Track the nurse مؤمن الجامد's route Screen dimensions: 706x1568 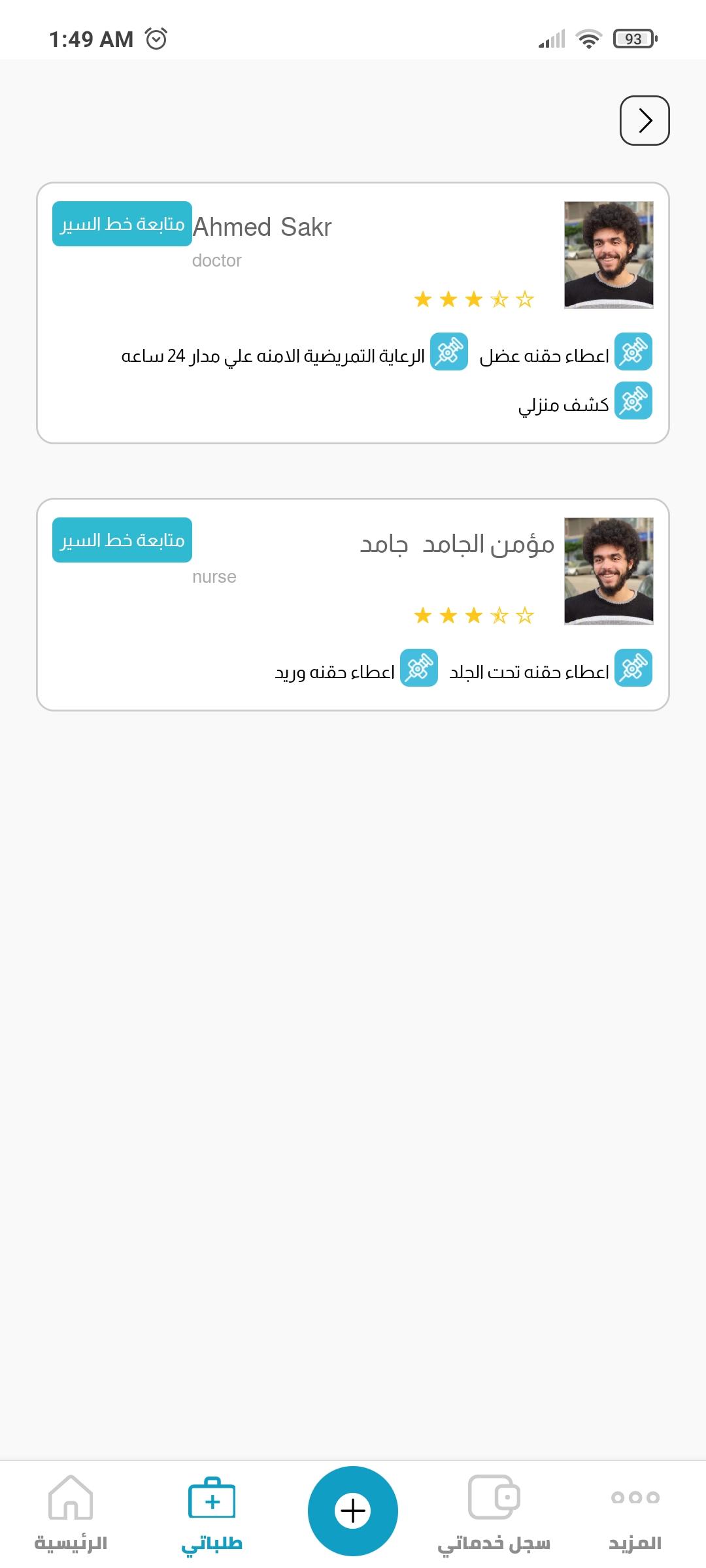122,540
